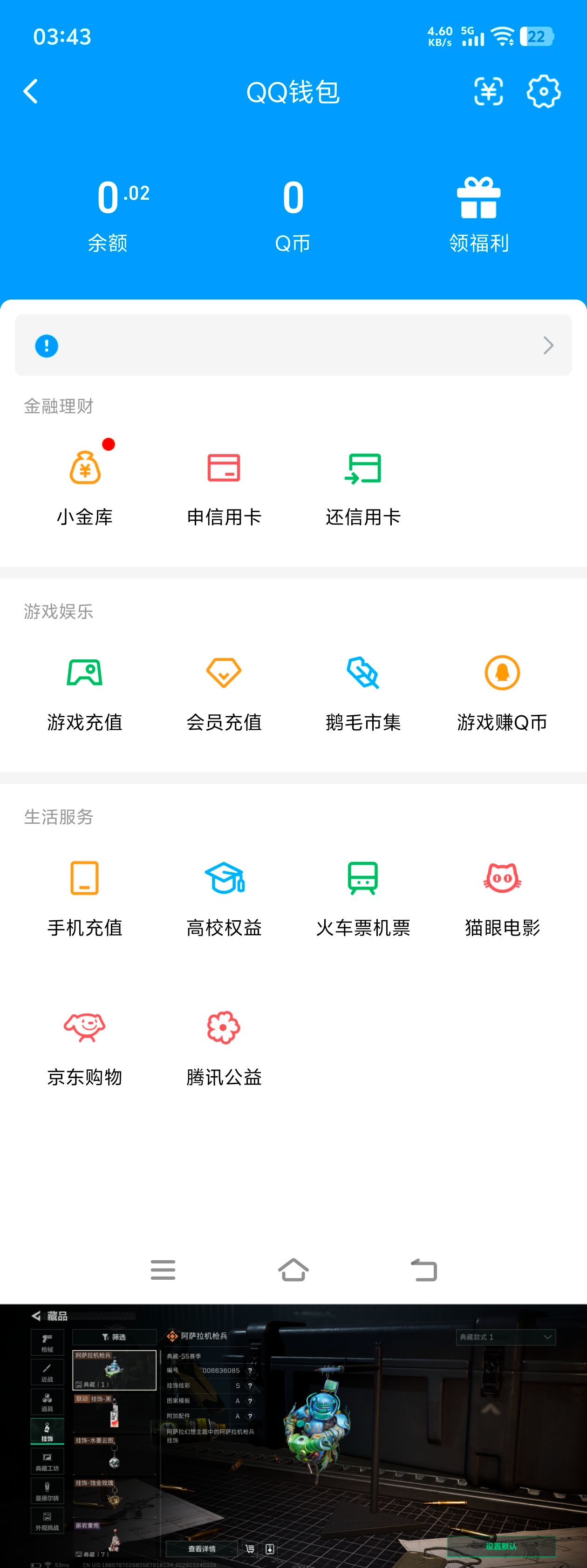Select the 游戏赚Q币 penguin icon
Image resolution: width=587 pixels, height=1568 pixels.
click(x=501, y=672)
